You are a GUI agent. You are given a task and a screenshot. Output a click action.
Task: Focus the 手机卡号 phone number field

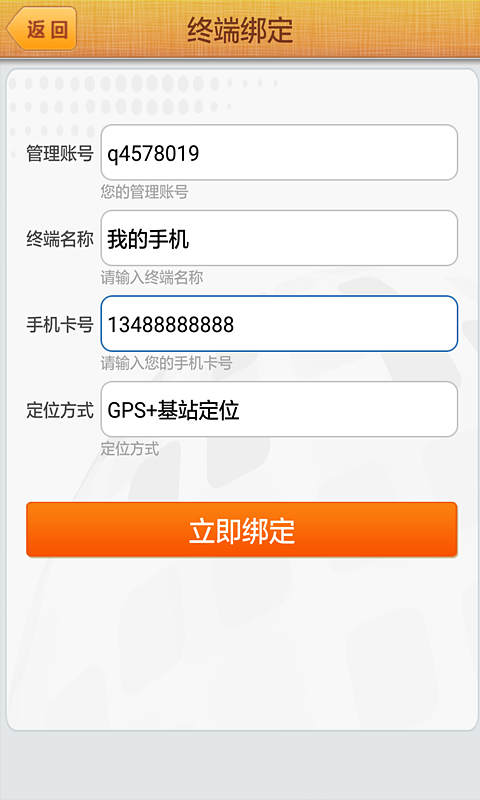click(x=279, y=324)
